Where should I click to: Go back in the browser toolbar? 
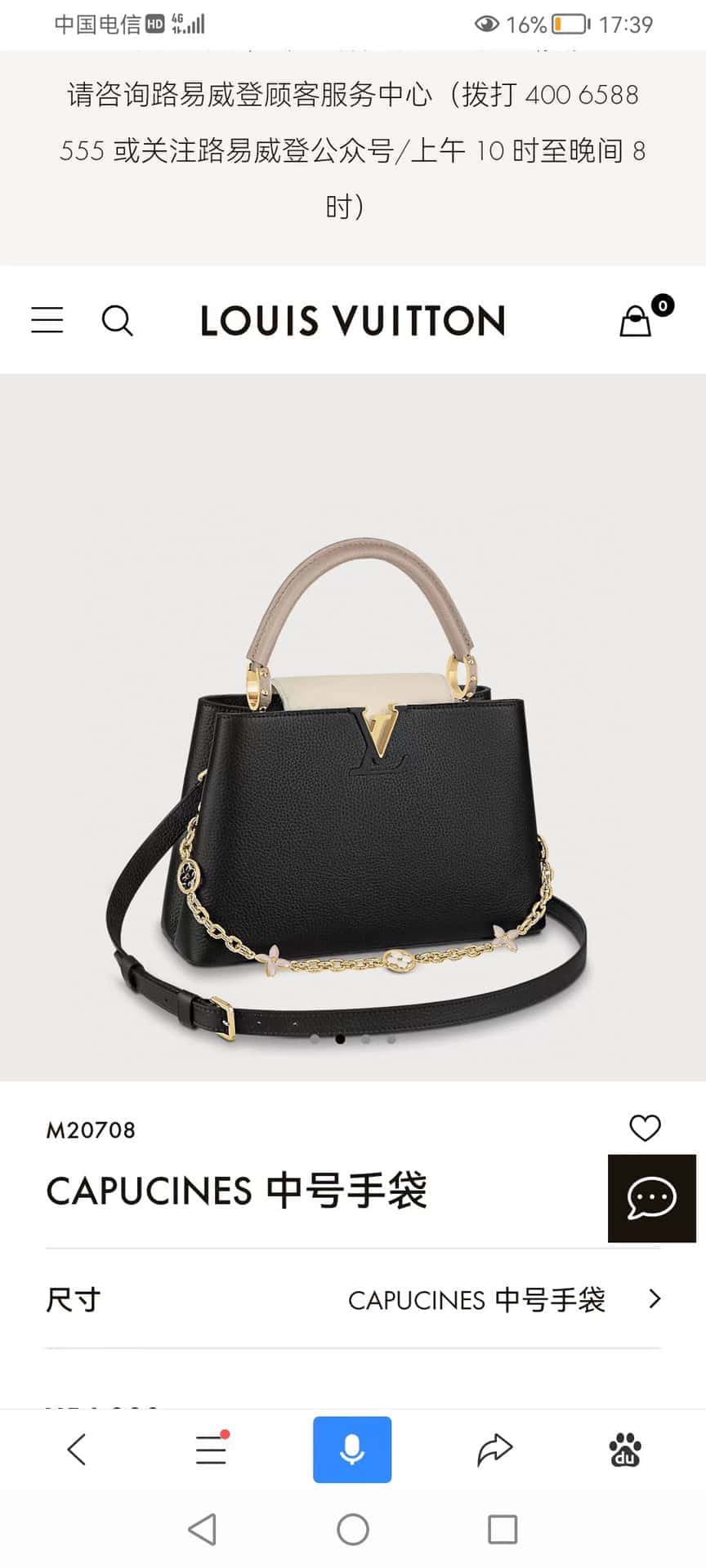pyautogui.click(x=77, y=1450)
